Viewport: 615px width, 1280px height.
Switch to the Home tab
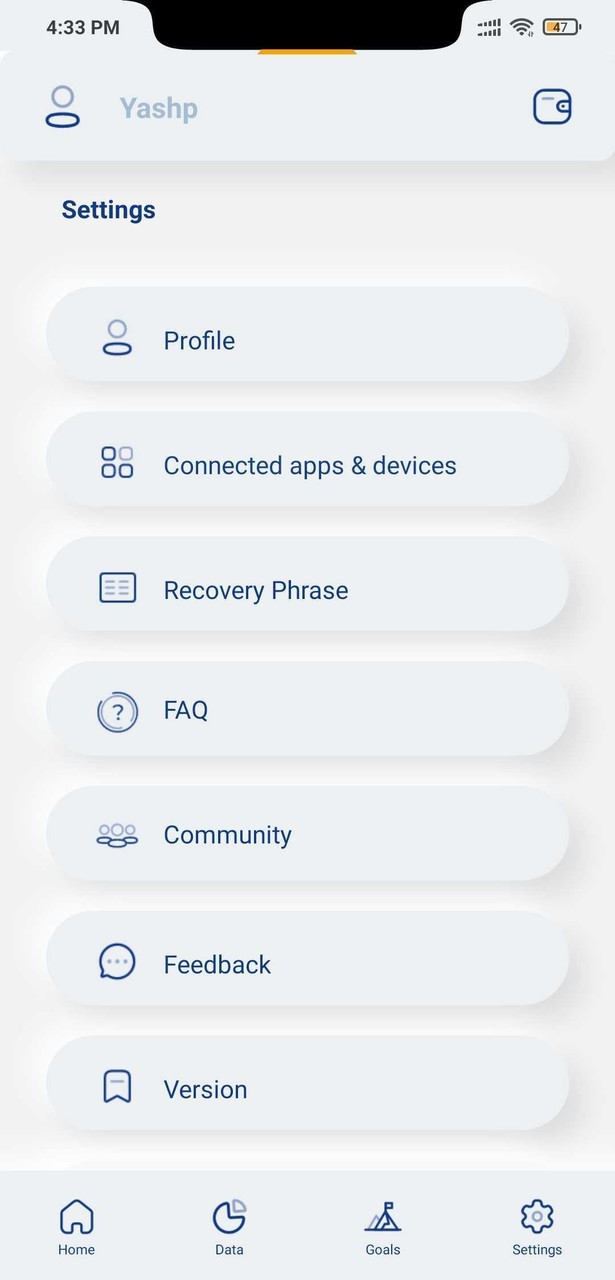tap(76, 1228)
